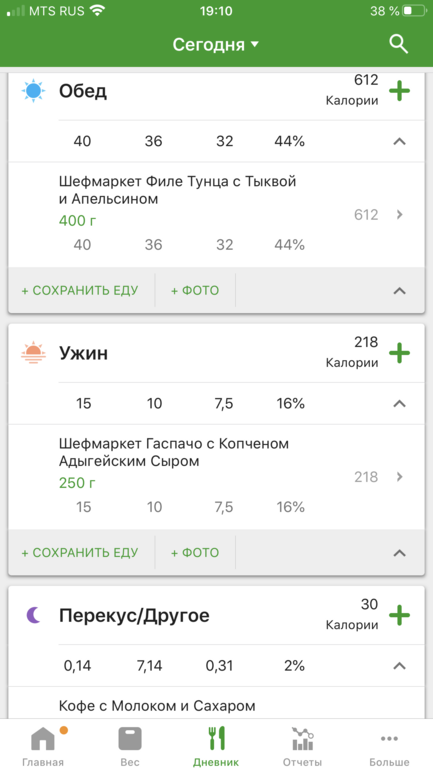
Task: Add a photo to Ужин
Action: pos(195,552)
